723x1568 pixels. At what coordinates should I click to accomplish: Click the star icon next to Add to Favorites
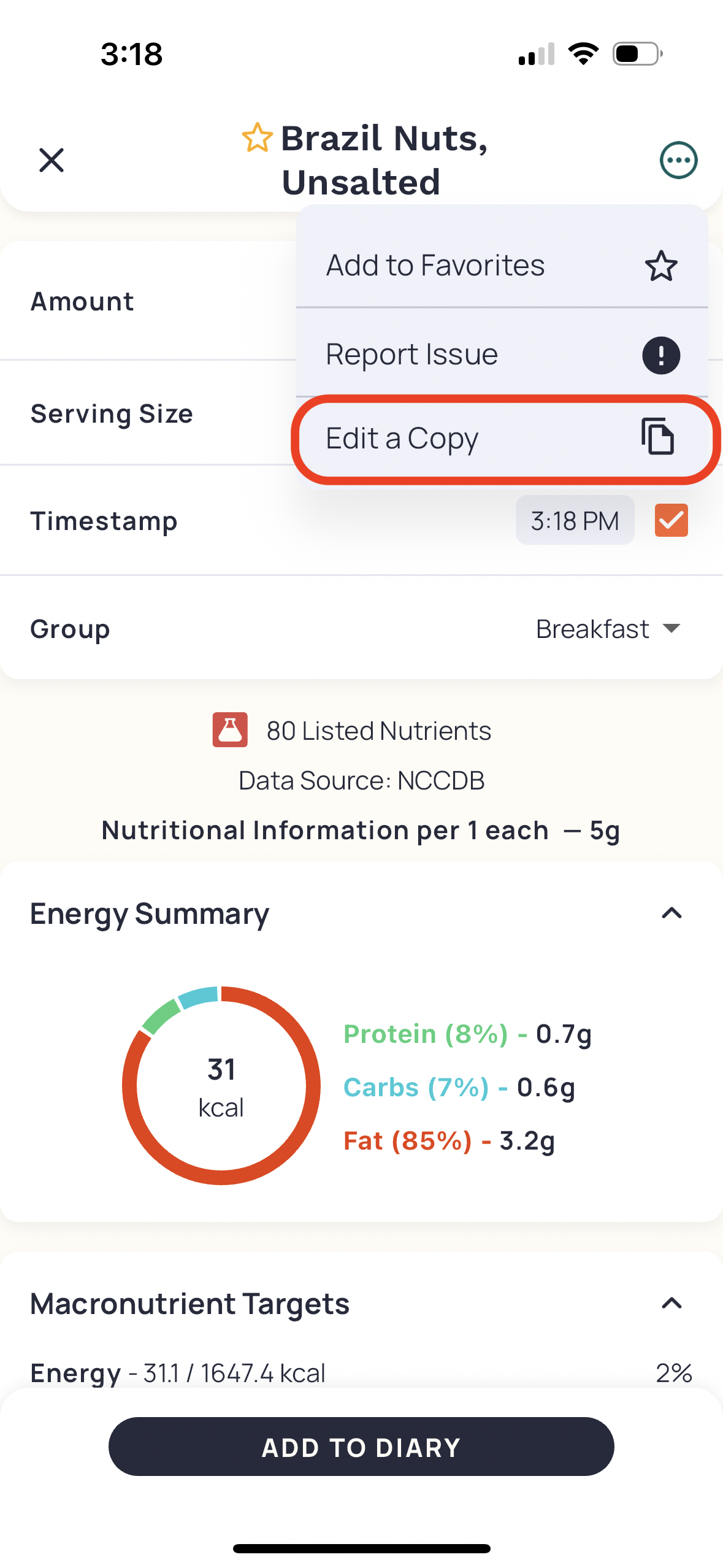tap(661, 266)
